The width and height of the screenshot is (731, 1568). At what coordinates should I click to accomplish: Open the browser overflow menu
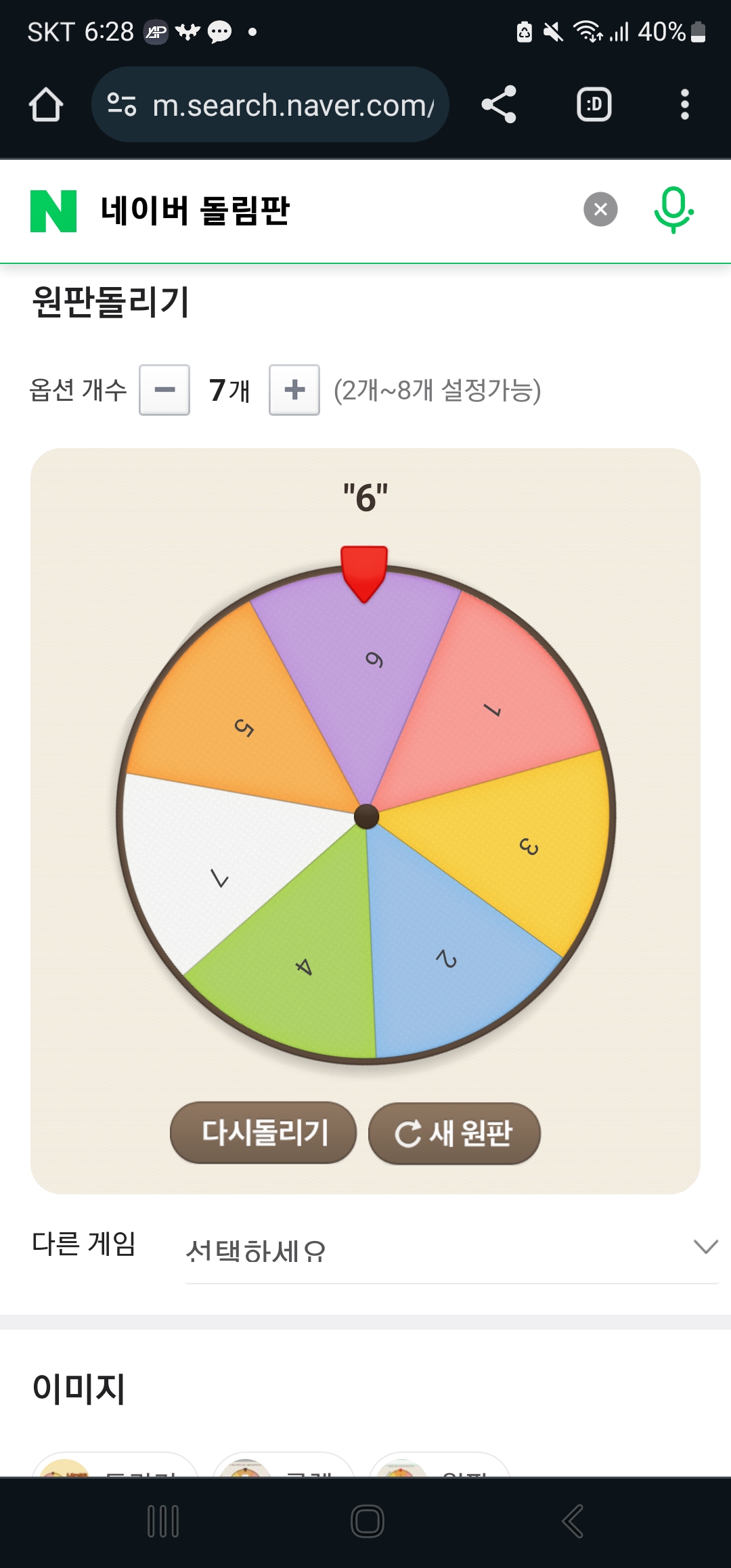click(x=685, y=105)
